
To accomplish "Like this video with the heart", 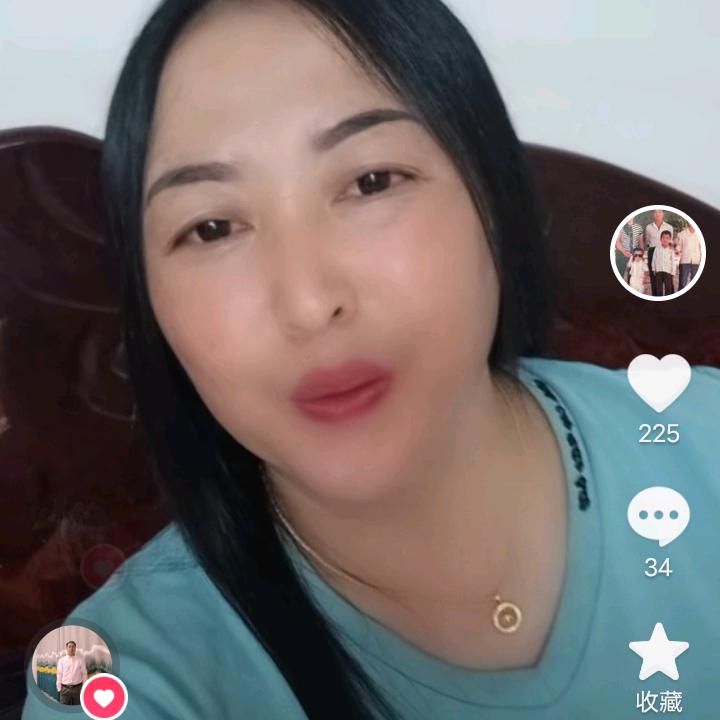I will (658, 383).
